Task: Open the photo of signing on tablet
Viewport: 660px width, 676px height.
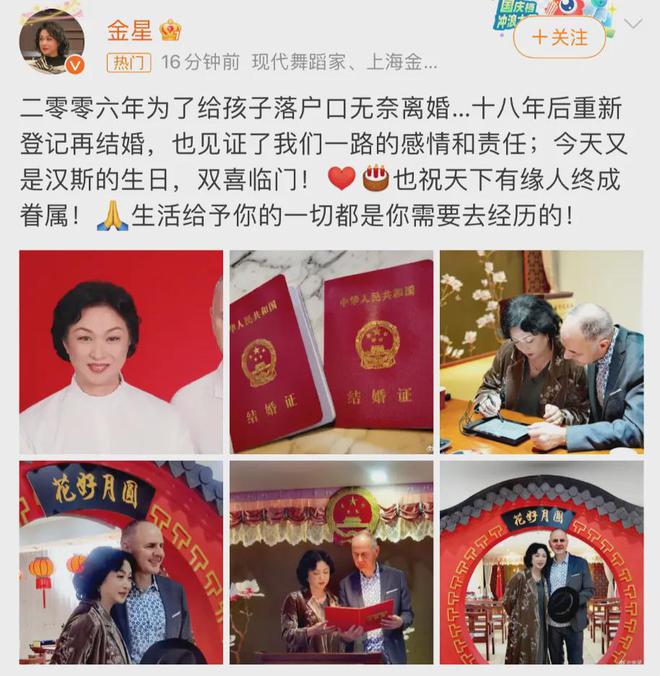Action: click(541, 352)
